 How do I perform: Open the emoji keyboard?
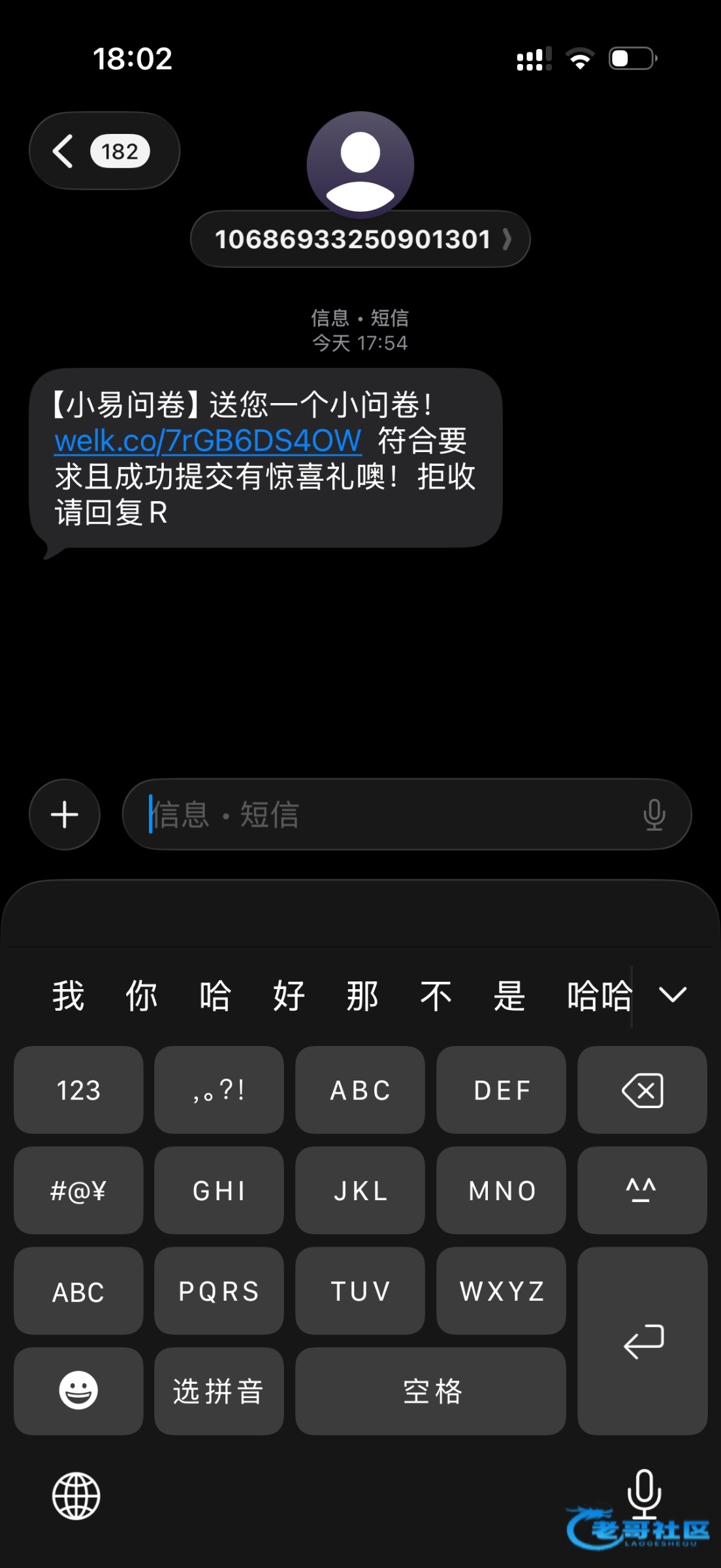(78, 1390)
